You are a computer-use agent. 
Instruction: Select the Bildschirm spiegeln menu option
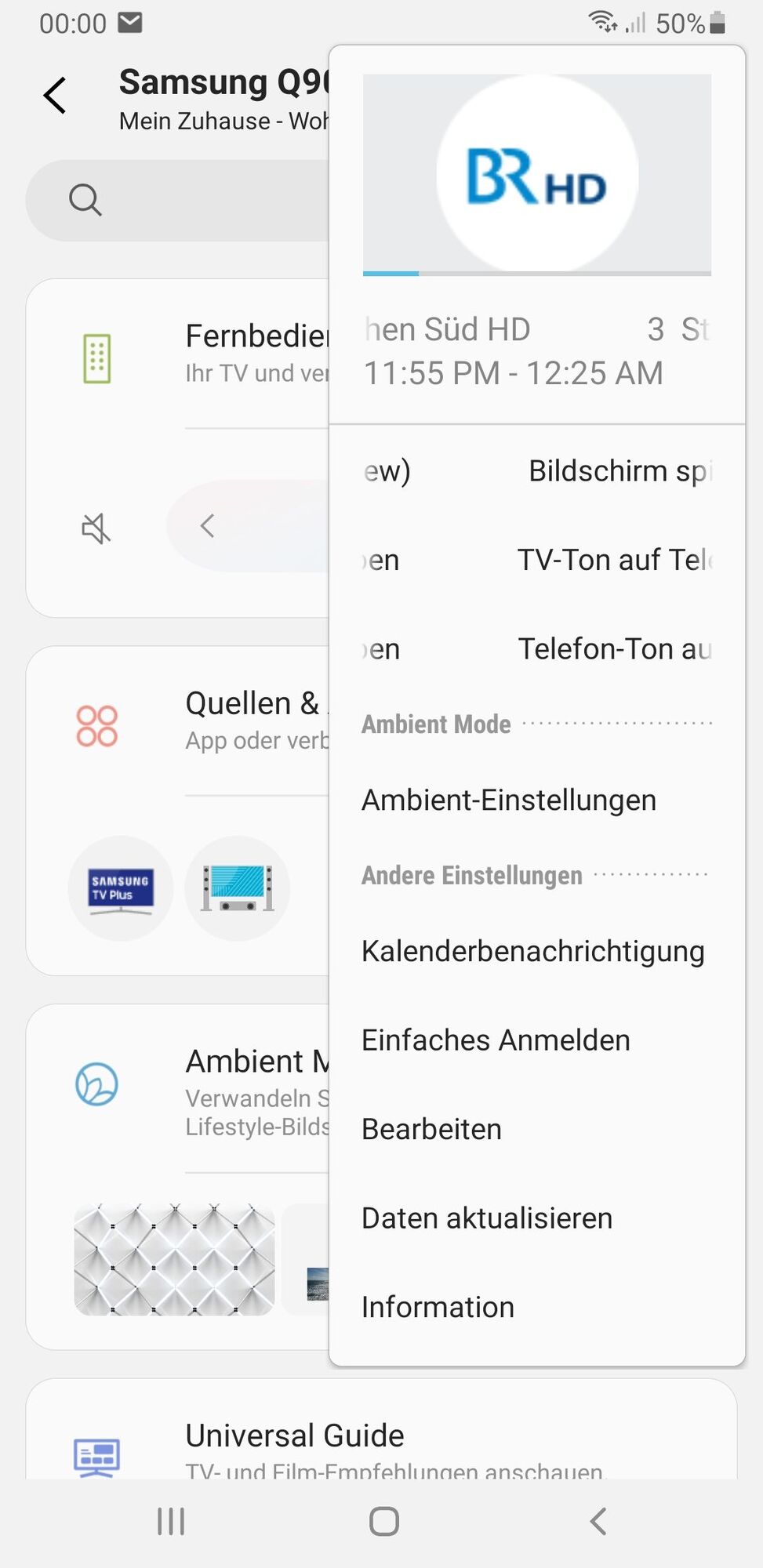coord(619,471)
